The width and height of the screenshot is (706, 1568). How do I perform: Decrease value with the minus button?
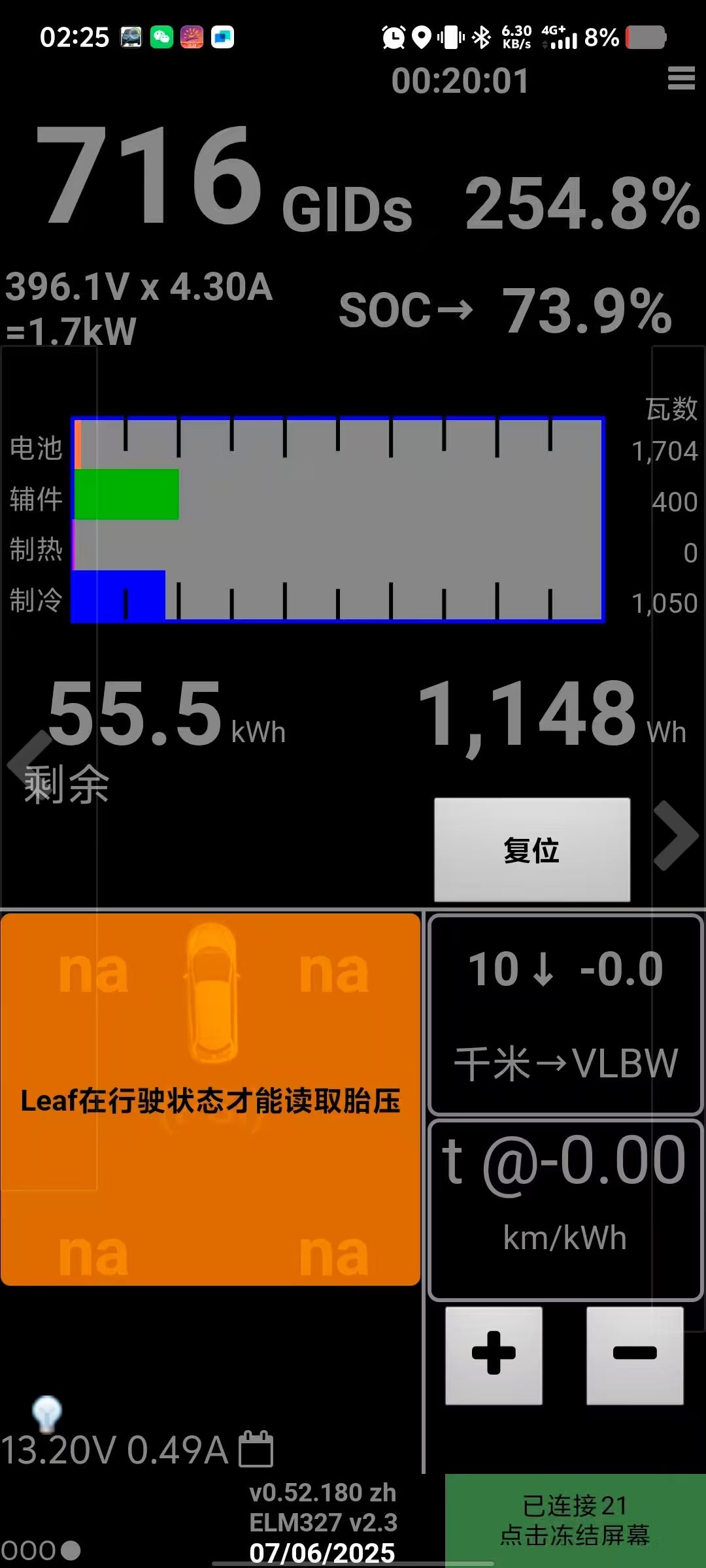[635, 1355]
